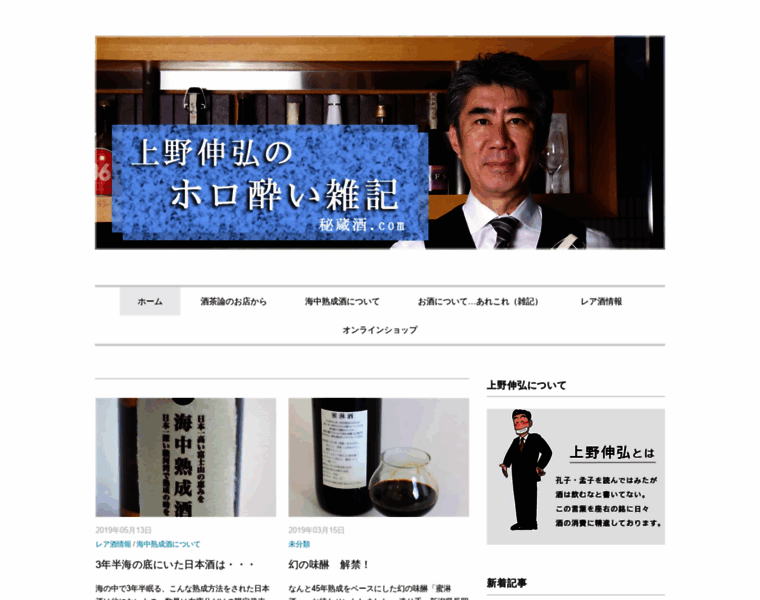Open 海中熟成酒について page

click(x=342, y=301)
